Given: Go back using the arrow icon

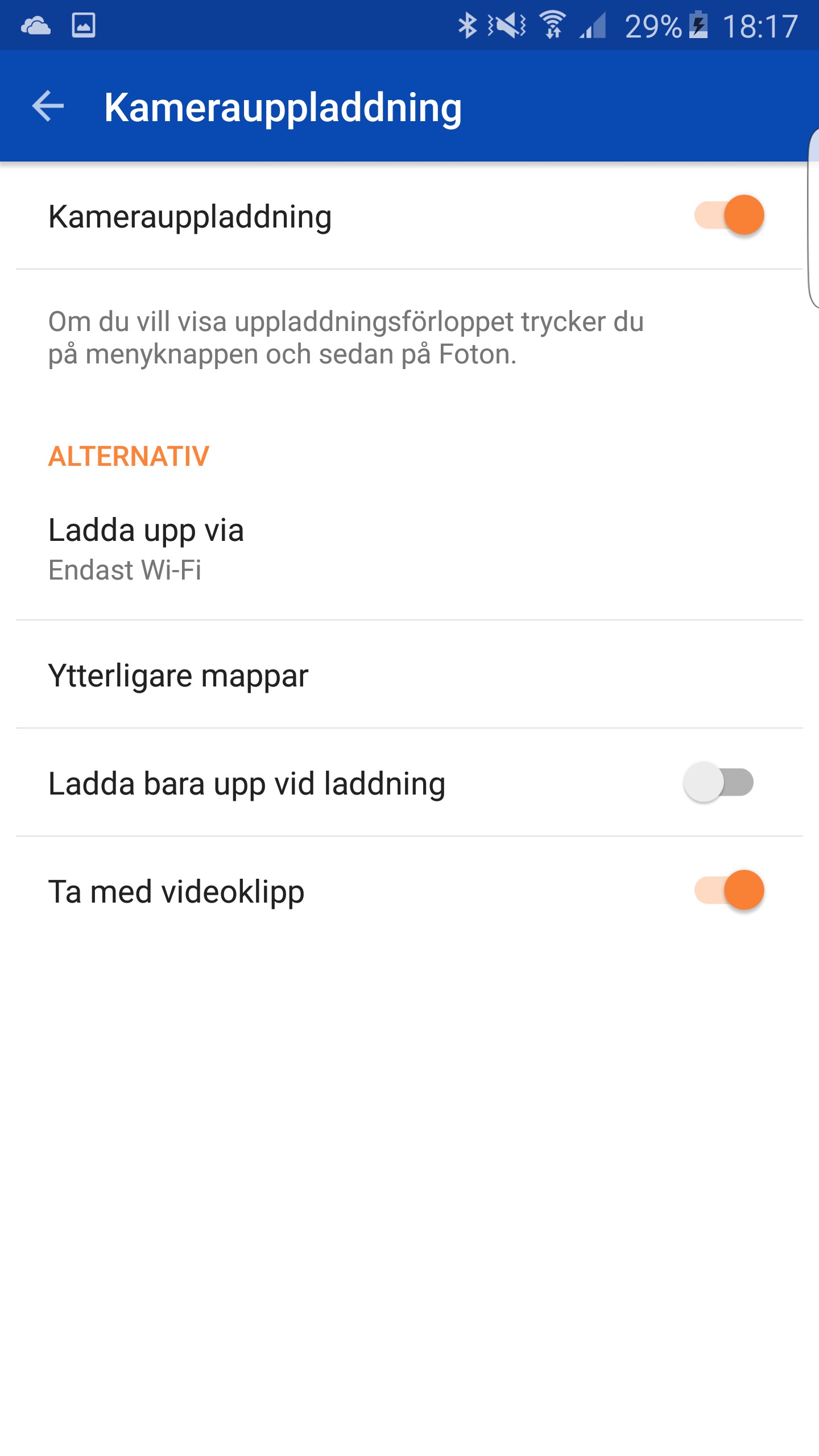Looking at the screenshot, I should 48,106.
